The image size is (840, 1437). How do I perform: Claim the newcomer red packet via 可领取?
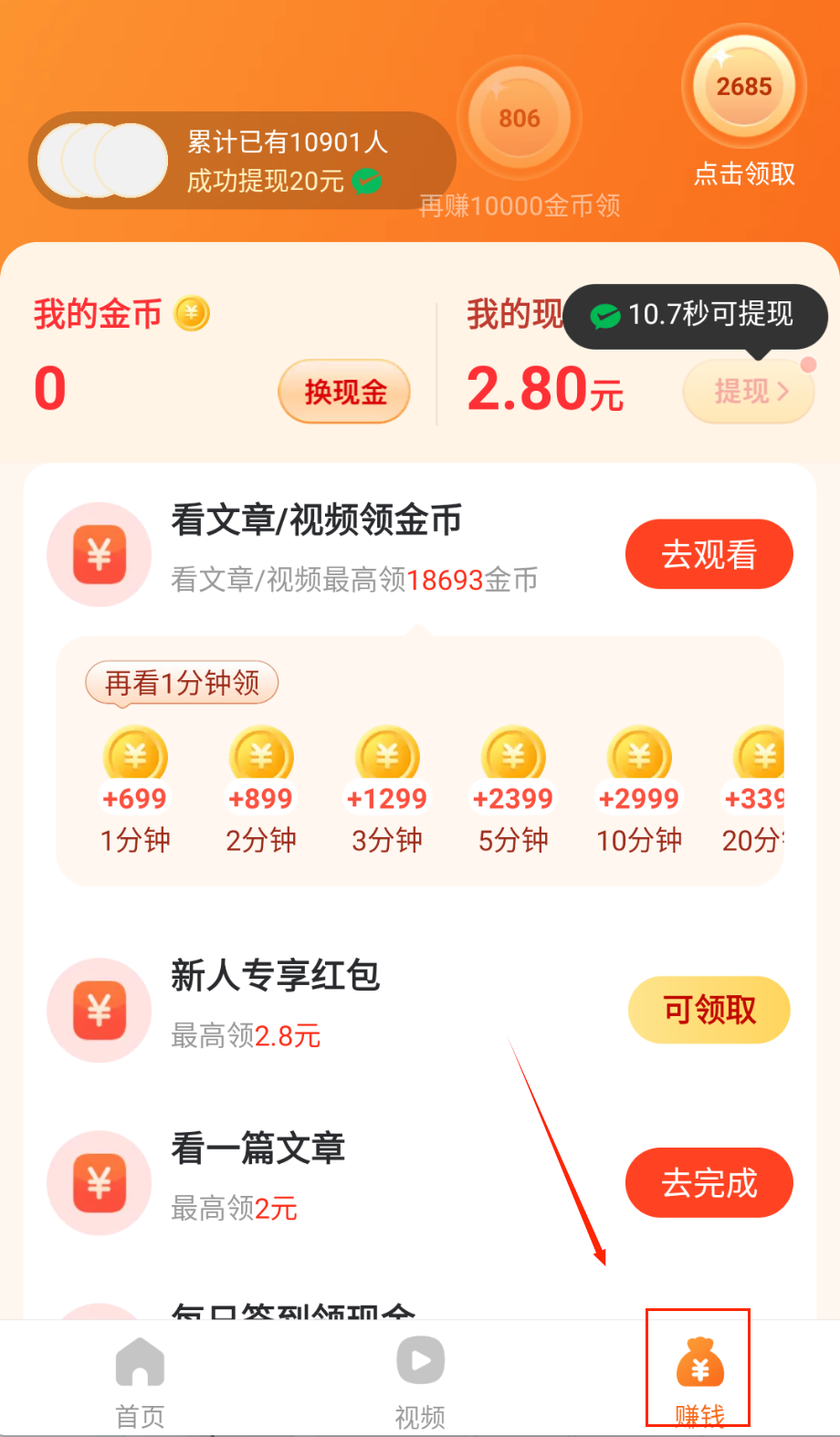pos(709,1010)
